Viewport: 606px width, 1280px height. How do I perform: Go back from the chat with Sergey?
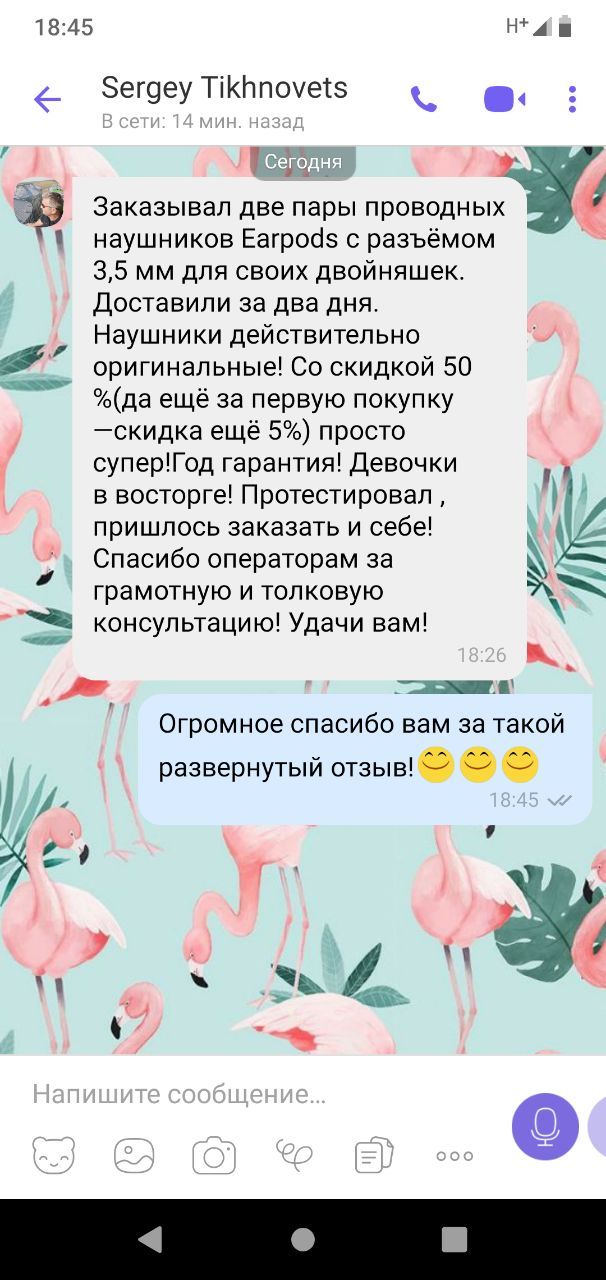pos(47,99)
